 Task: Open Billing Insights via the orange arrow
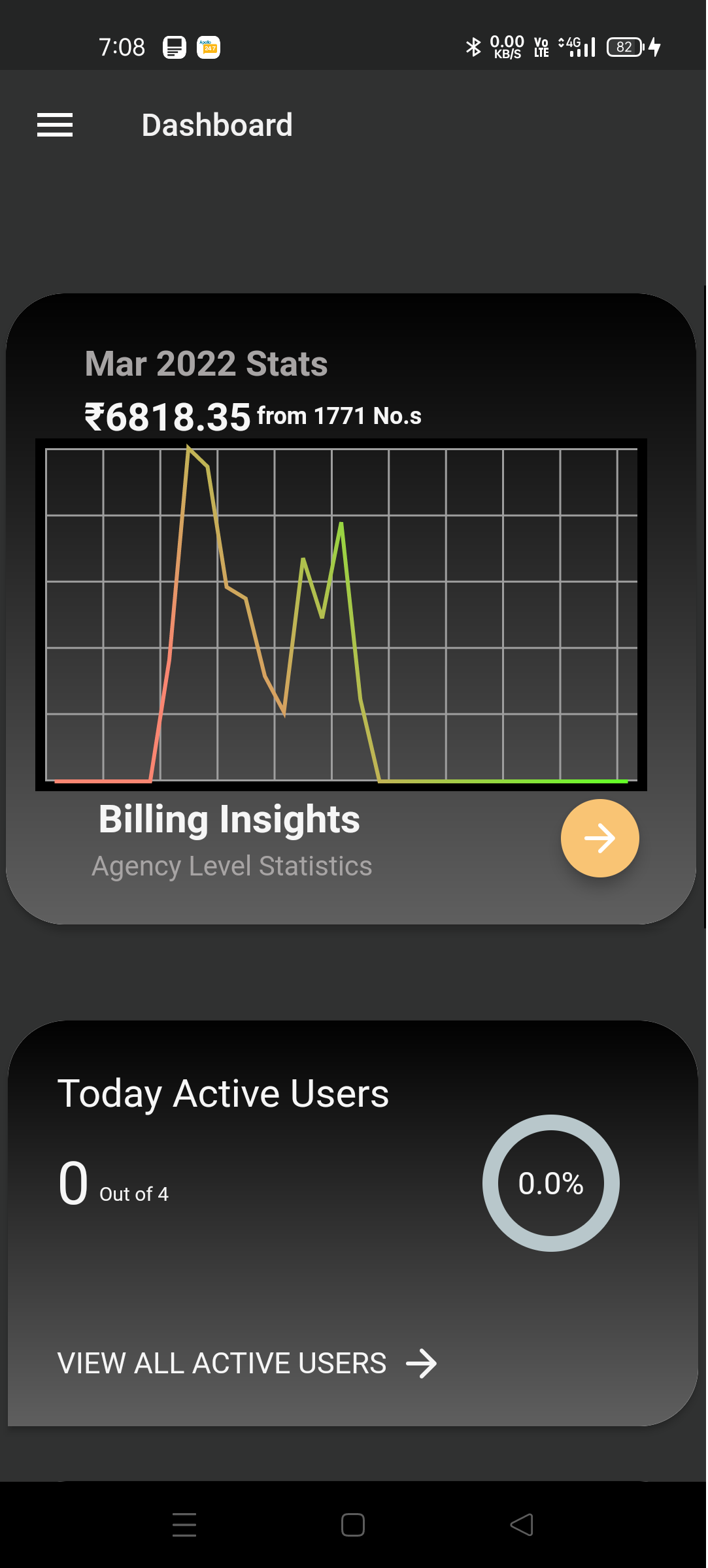pos(599,838)
